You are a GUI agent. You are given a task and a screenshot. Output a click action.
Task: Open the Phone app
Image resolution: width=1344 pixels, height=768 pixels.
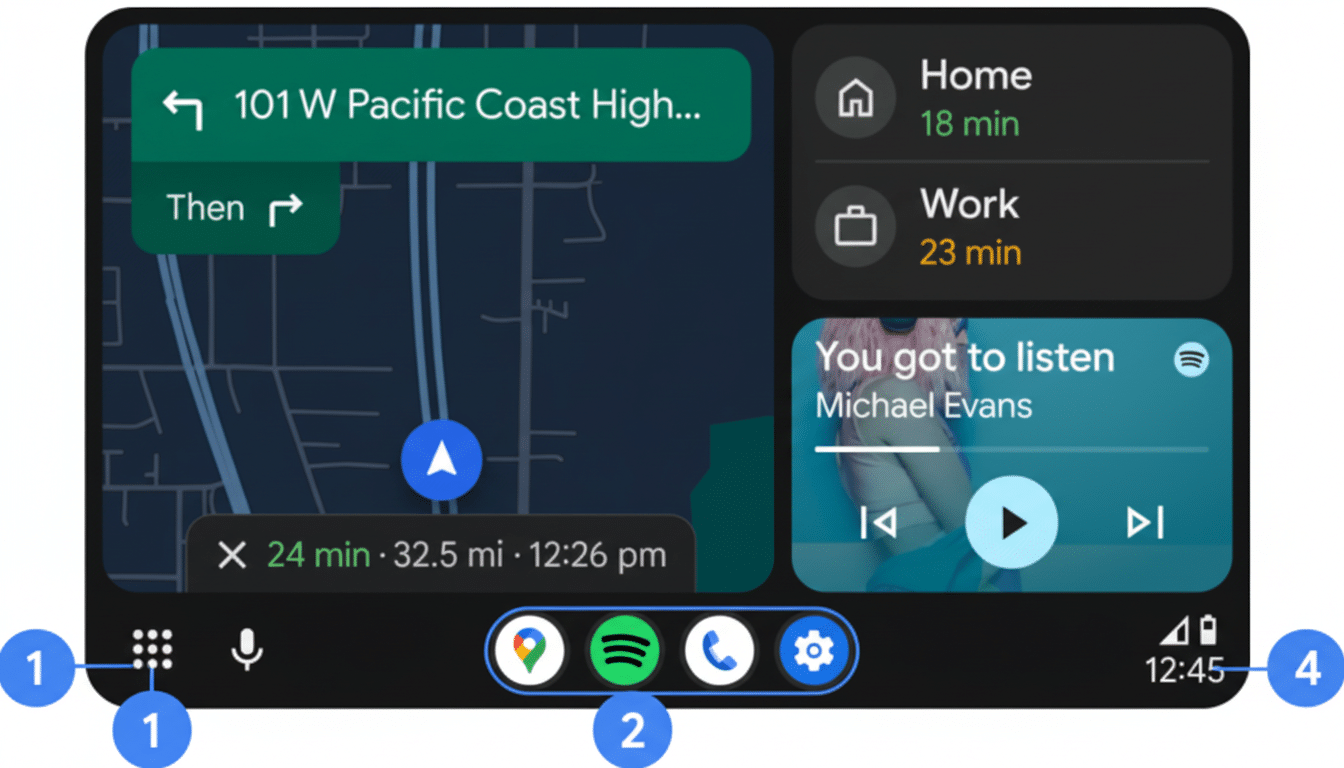tap(719, 651)
